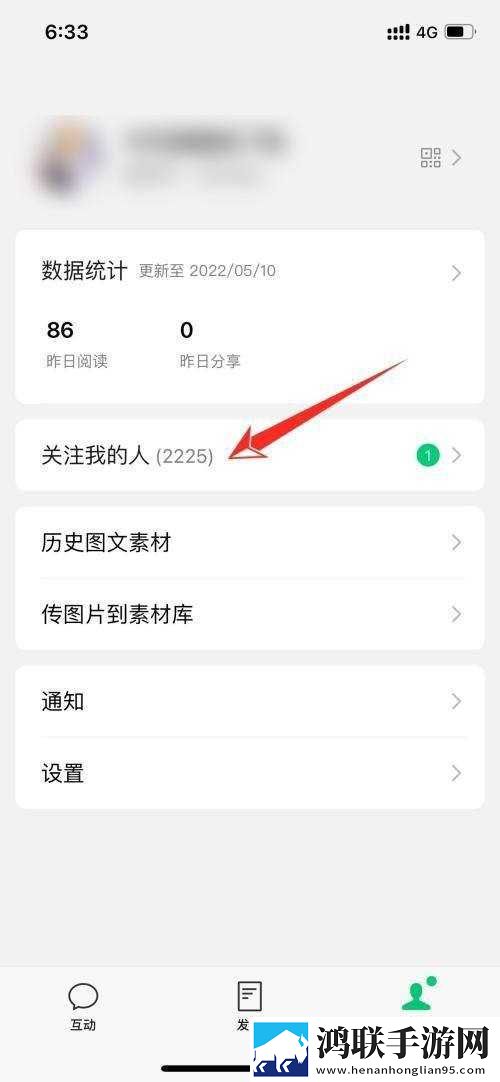Open the 数据统计 statistics card
Viewport: 500px width, 1082px height.
point(250,317)
